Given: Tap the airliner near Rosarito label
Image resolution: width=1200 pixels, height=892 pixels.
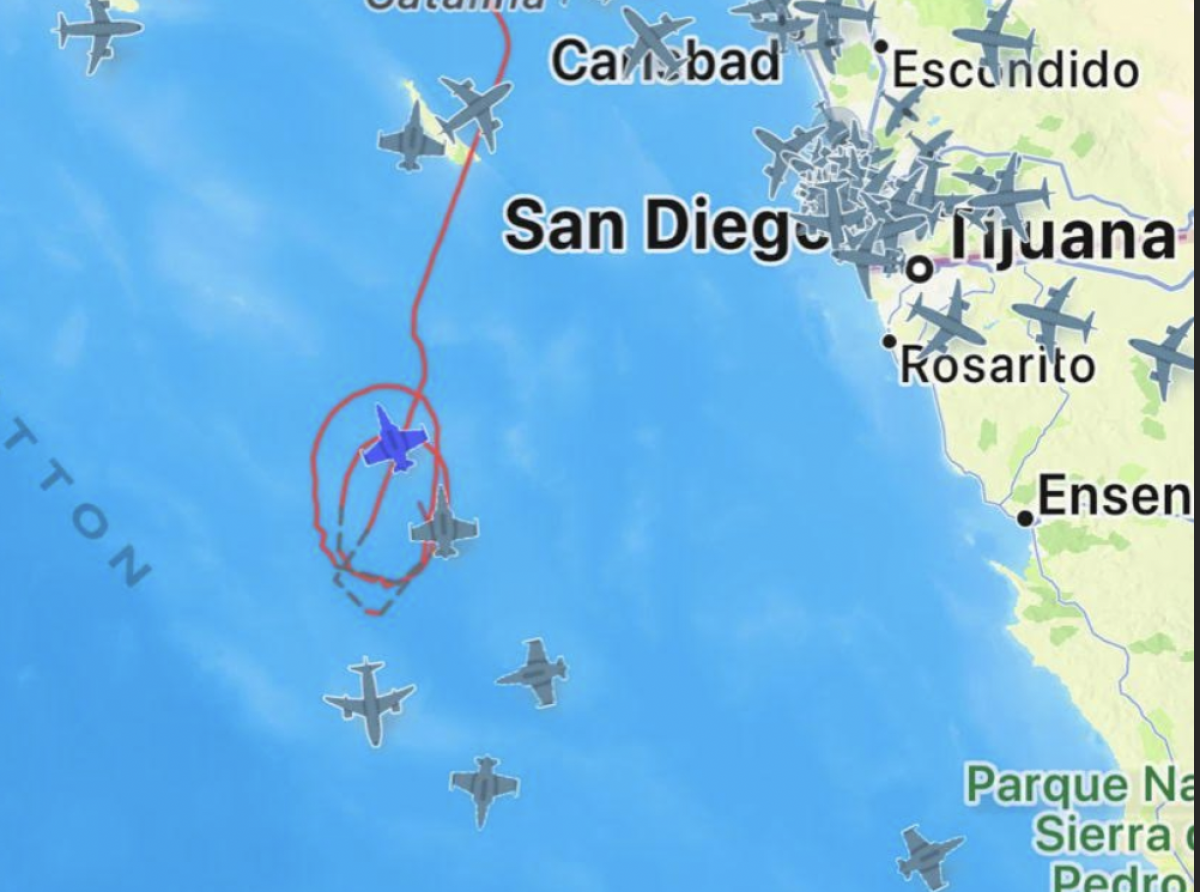Looking at the screenshot, I should tap(946, 316).
